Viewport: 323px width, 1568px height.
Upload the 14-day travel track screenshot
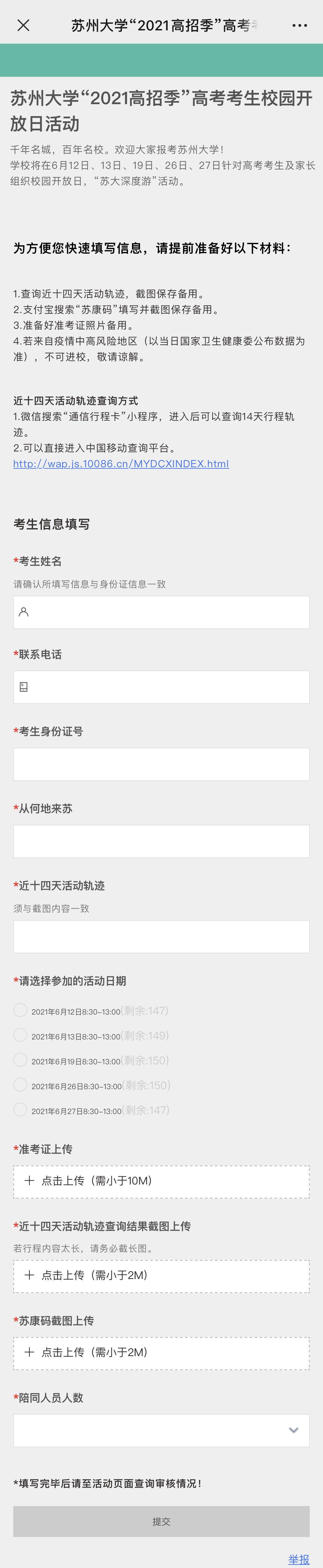(161, 1276)
